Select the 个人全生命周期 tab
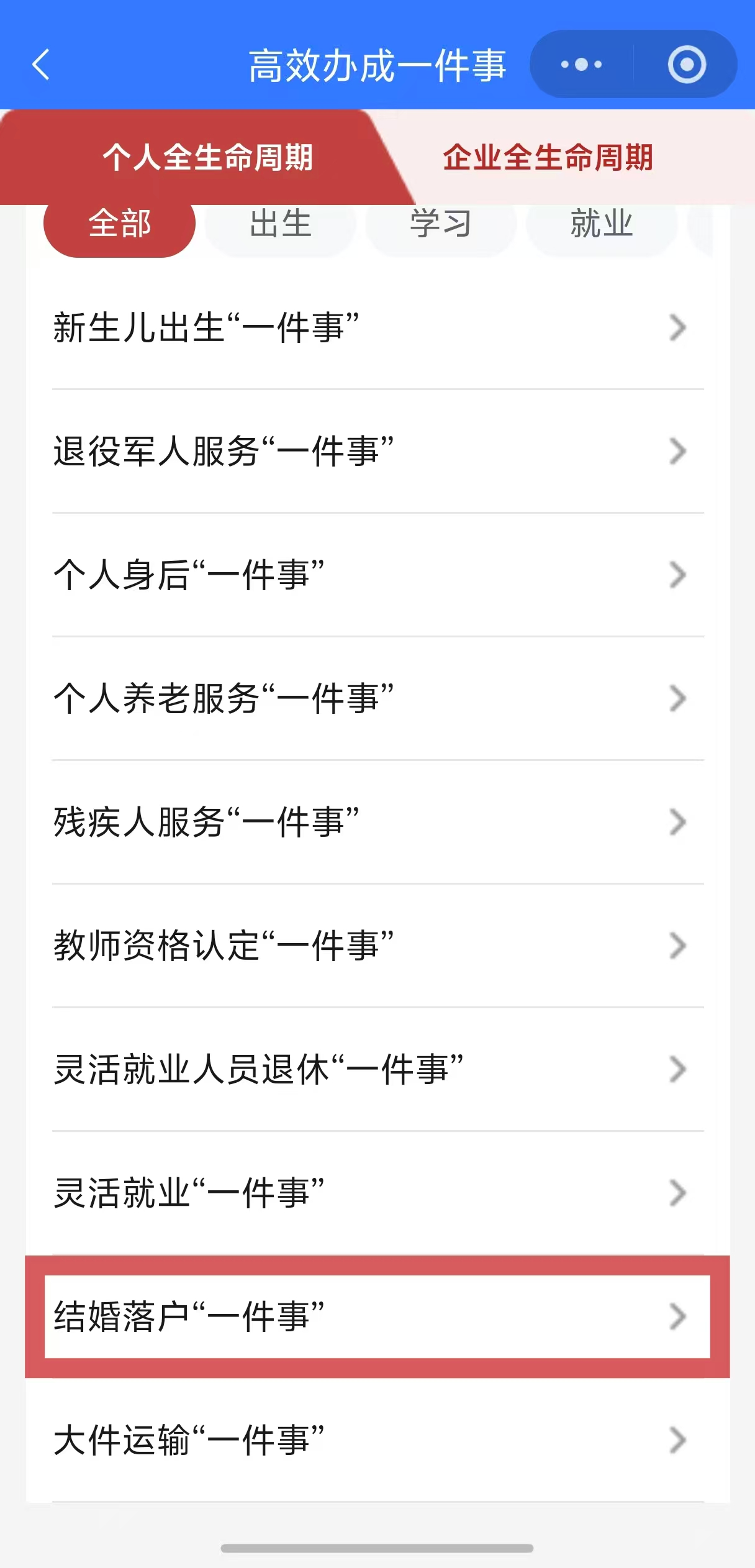The width and height of the screenshot is (755, 1568). tap(207, 158)
